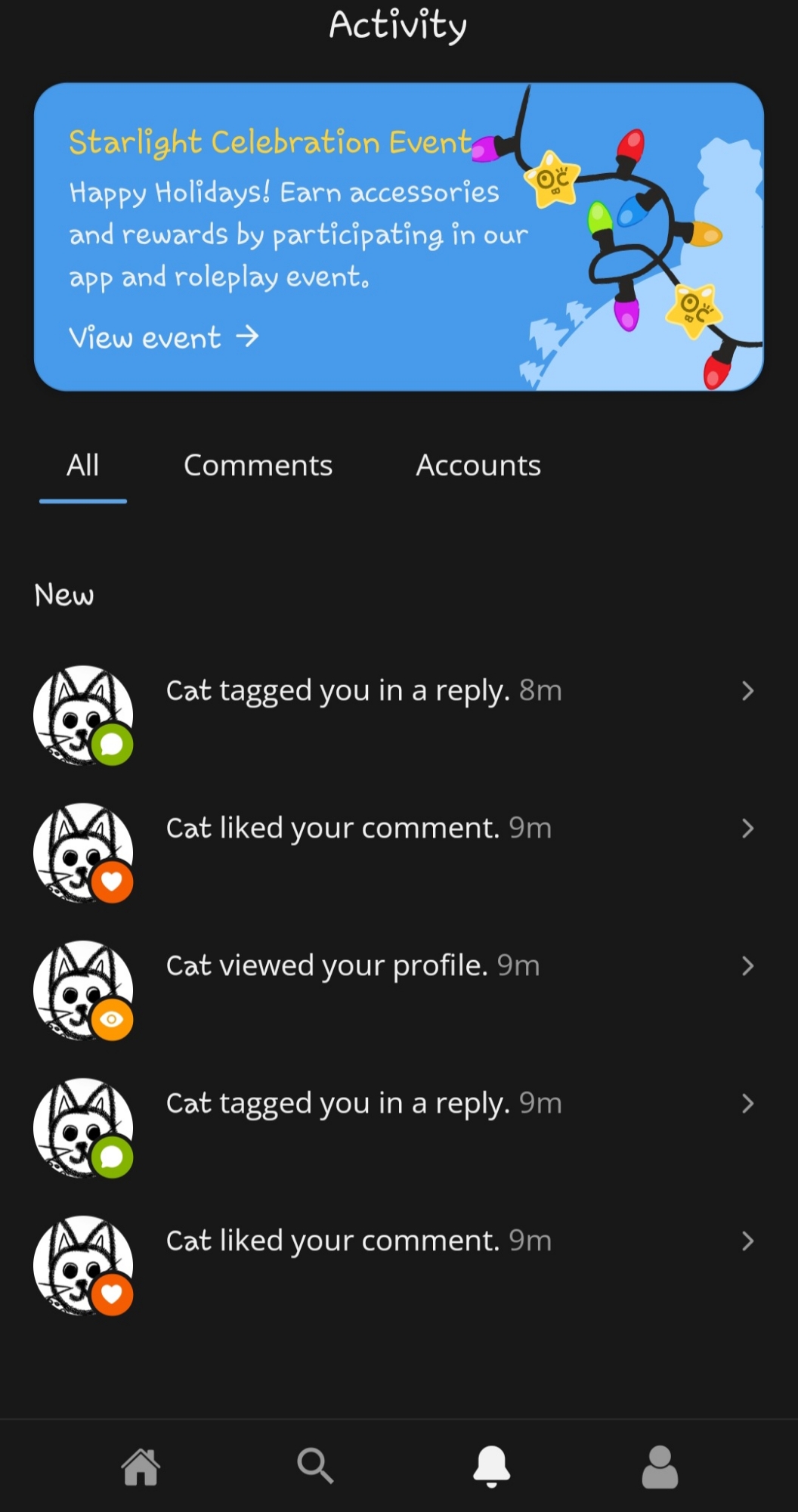Open the profile tab

[x=659, y=1467]
